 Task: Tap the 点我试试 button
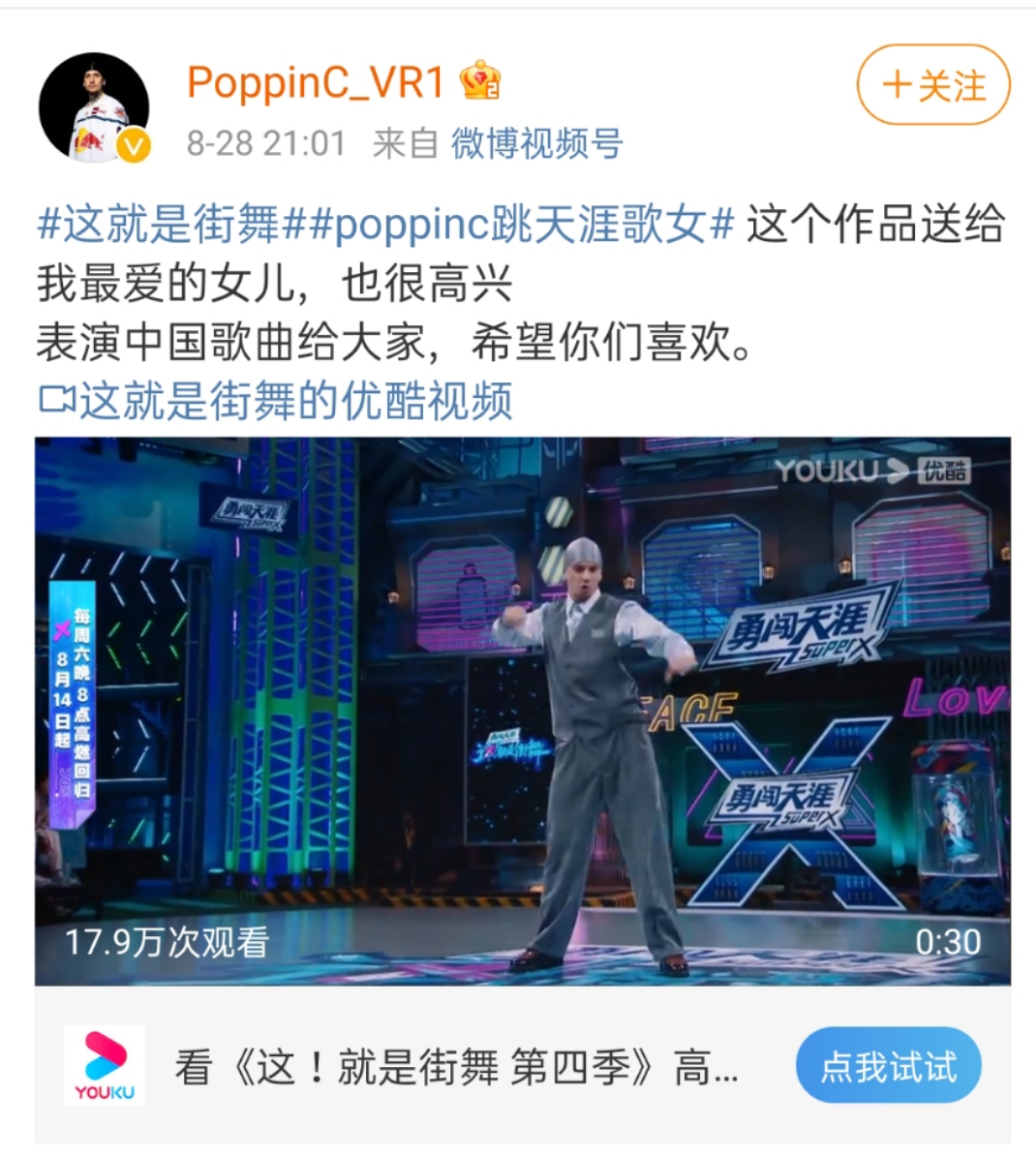pyautogui.click(x=888, y=1067)
